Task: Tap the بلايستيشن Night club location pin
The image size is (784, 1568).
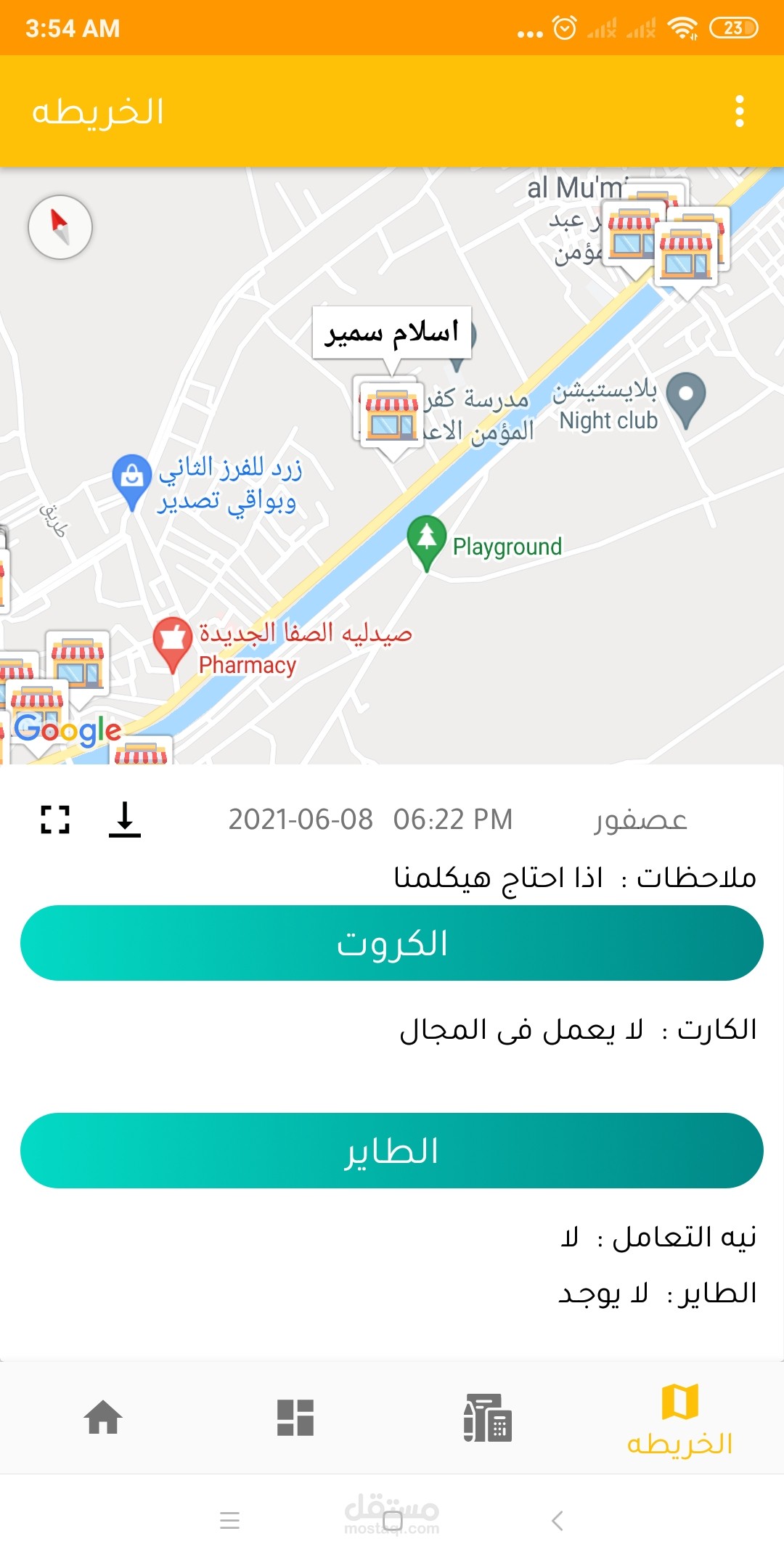Action: pyautogui.click(x=686, y=396)
